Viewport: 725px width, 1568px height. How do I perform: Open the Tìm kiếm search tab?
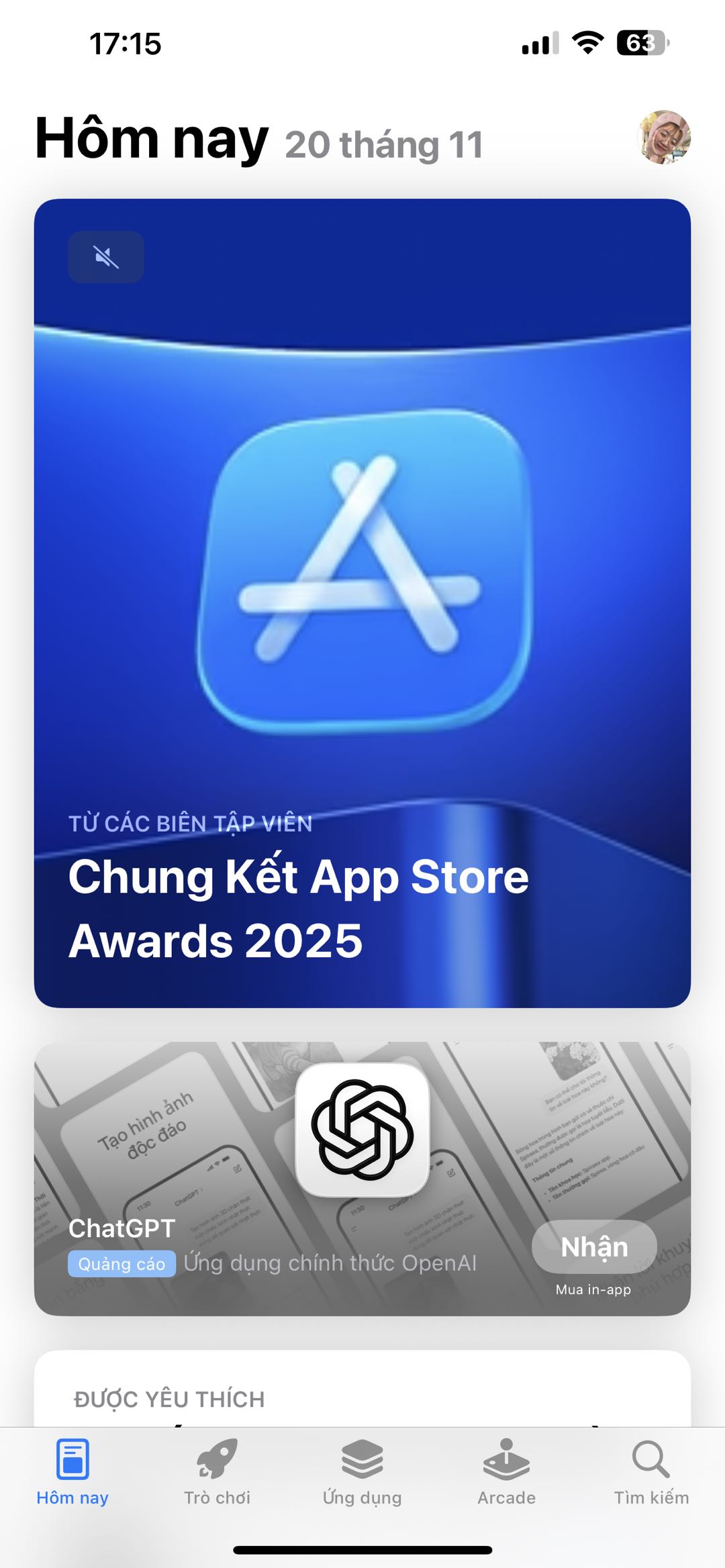click(651, 1471)
